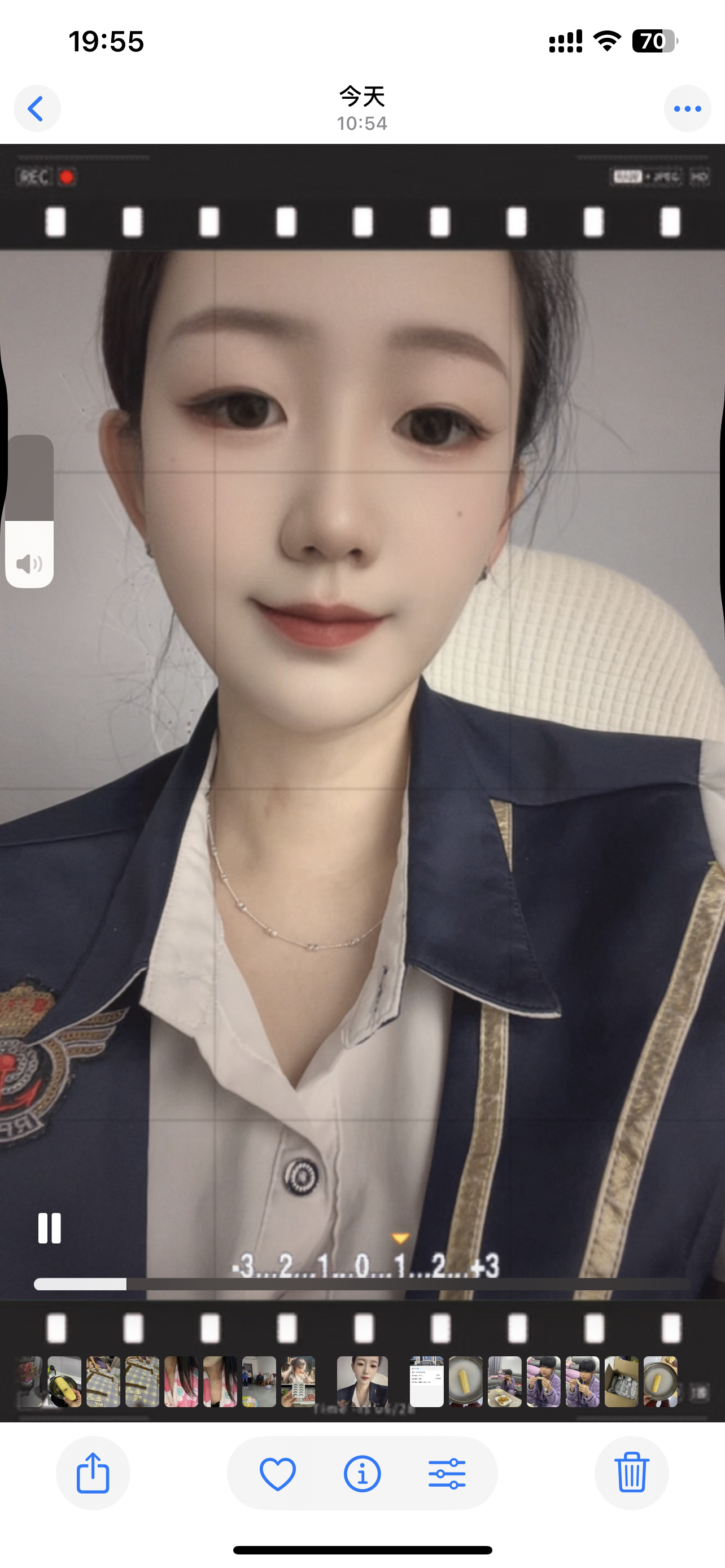Screen dimensions: 725x1568
Task: Open the document screenshot thumbnail in filmstrip
Action: pyautogui.click(x=427, y=1381)
